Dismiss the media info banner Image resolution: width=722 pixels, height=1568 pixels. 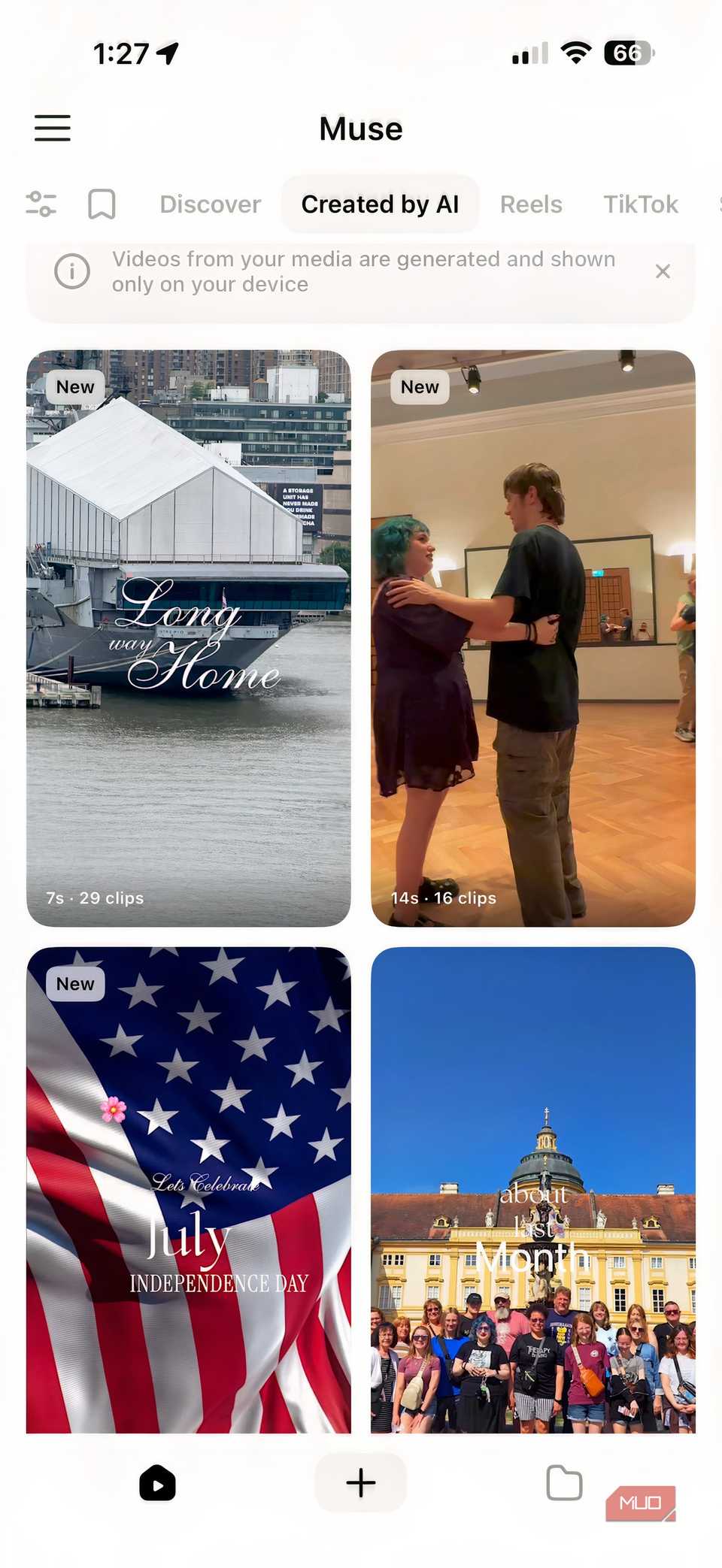[663, 271]
